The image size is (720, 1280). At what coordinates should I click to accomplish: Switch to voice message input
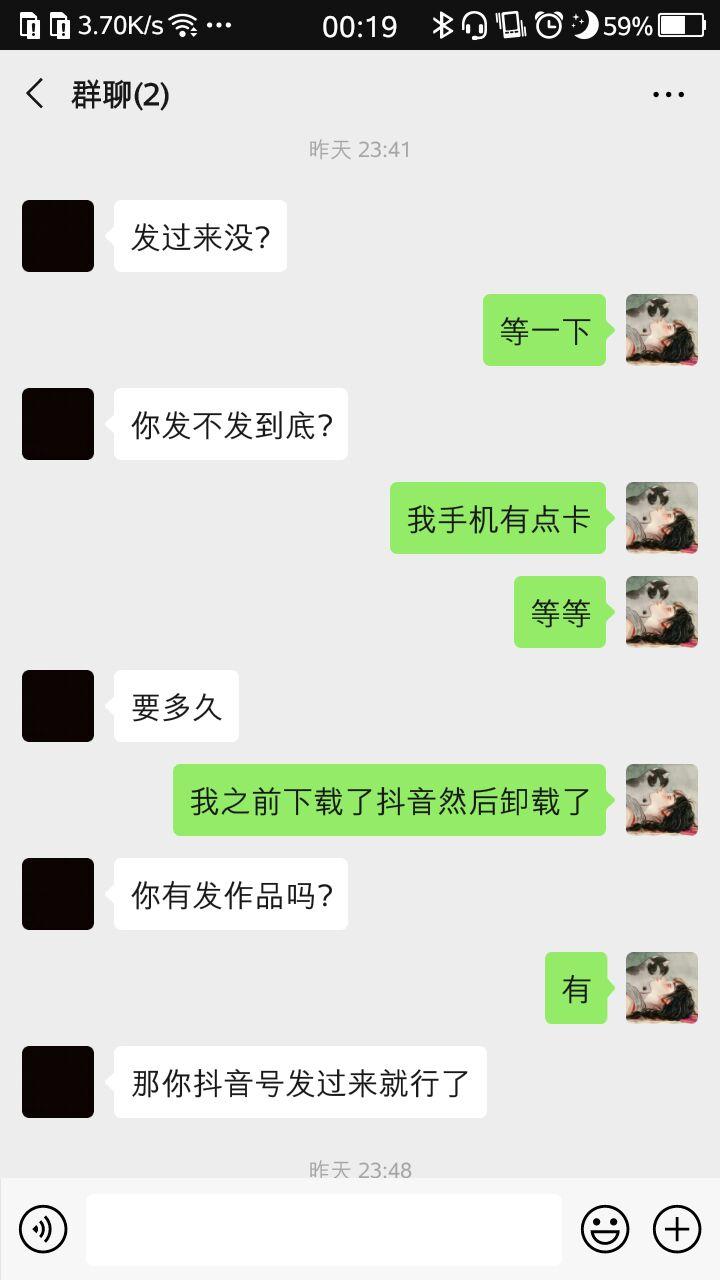coord(43,1229)
